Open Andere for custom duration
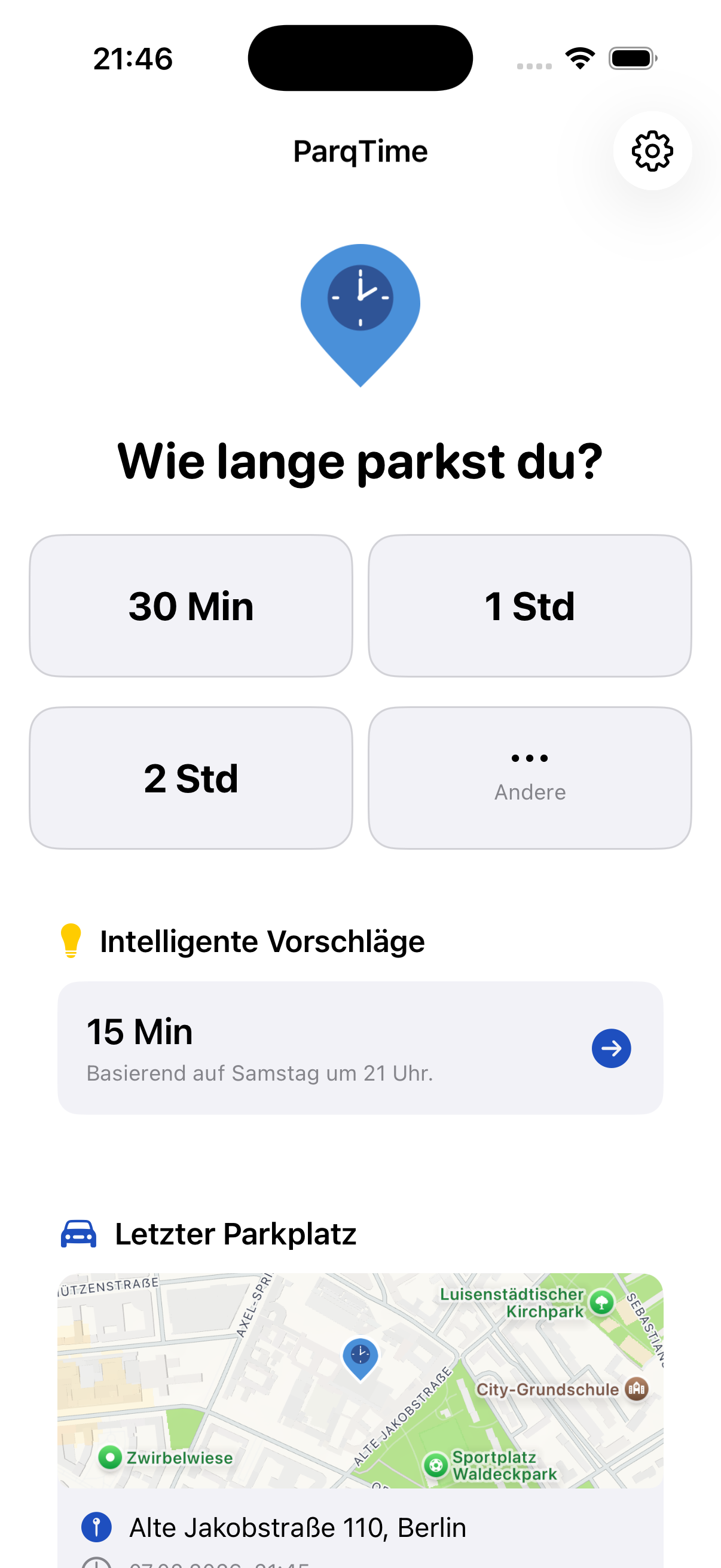 (528, 777)
